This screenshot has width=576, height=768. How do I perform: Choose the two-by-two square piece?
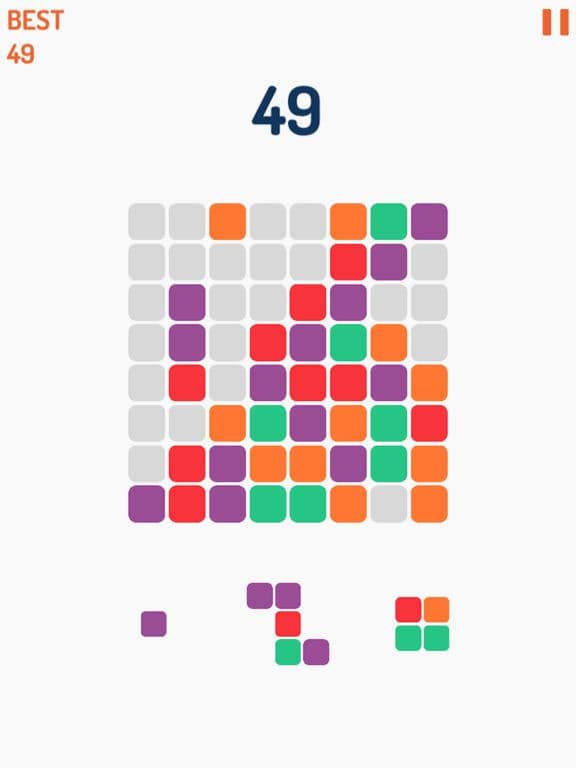pyautogui.click(x=422, y=624)
